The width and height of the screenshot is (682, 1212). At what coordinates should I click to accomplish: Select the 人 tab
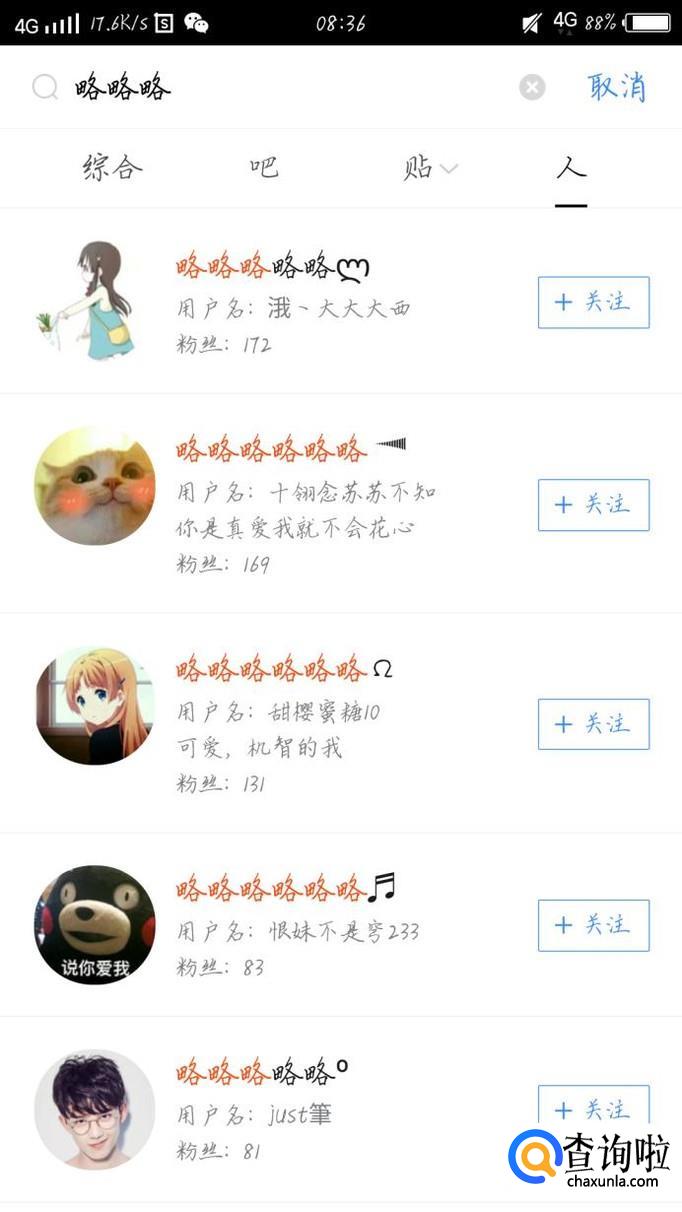point(571,167)
